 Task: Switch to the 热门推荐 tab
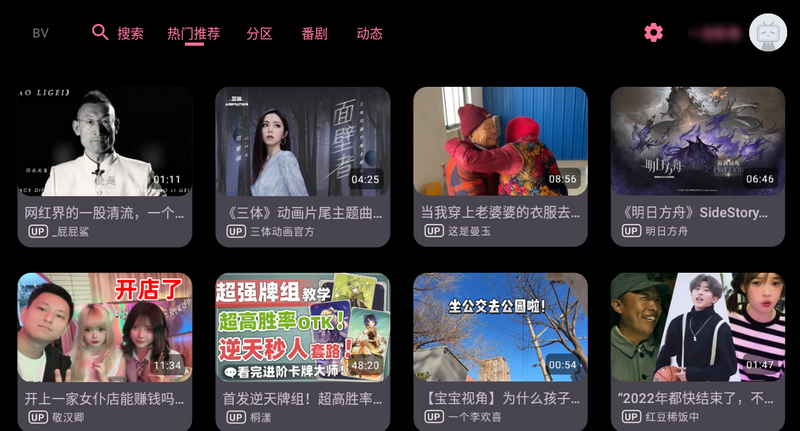pyautogui.click(x=193, y=33)
